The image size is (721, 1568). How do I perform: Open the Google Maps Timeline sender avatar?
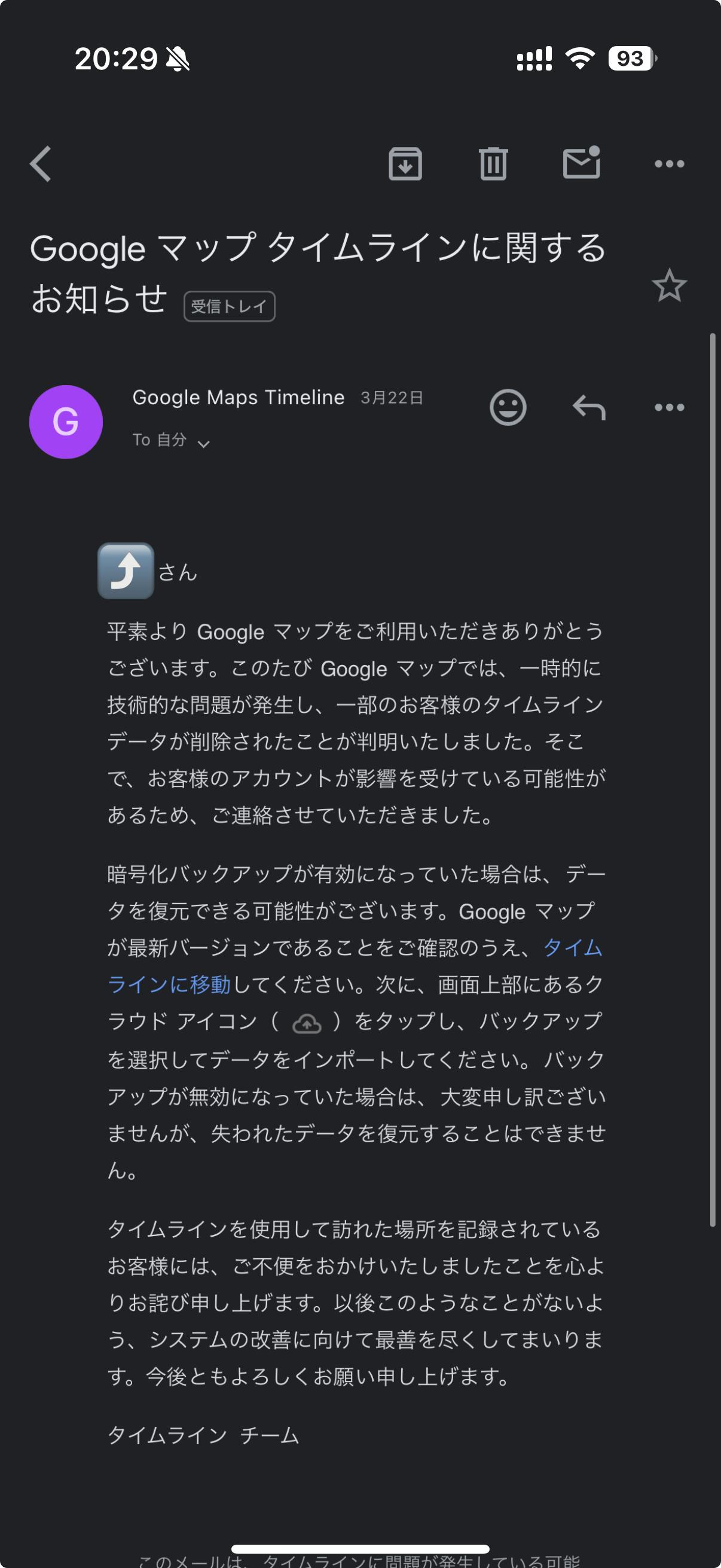66,421
